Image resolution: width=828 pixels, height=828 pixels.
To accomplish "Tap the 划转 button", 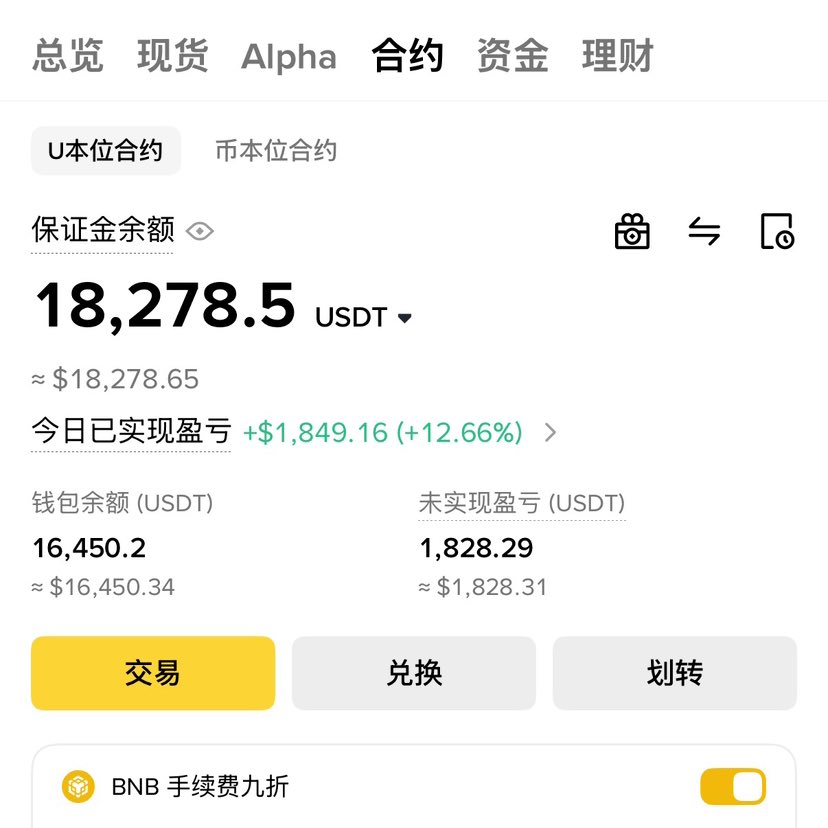I will (x=675, y=673).
